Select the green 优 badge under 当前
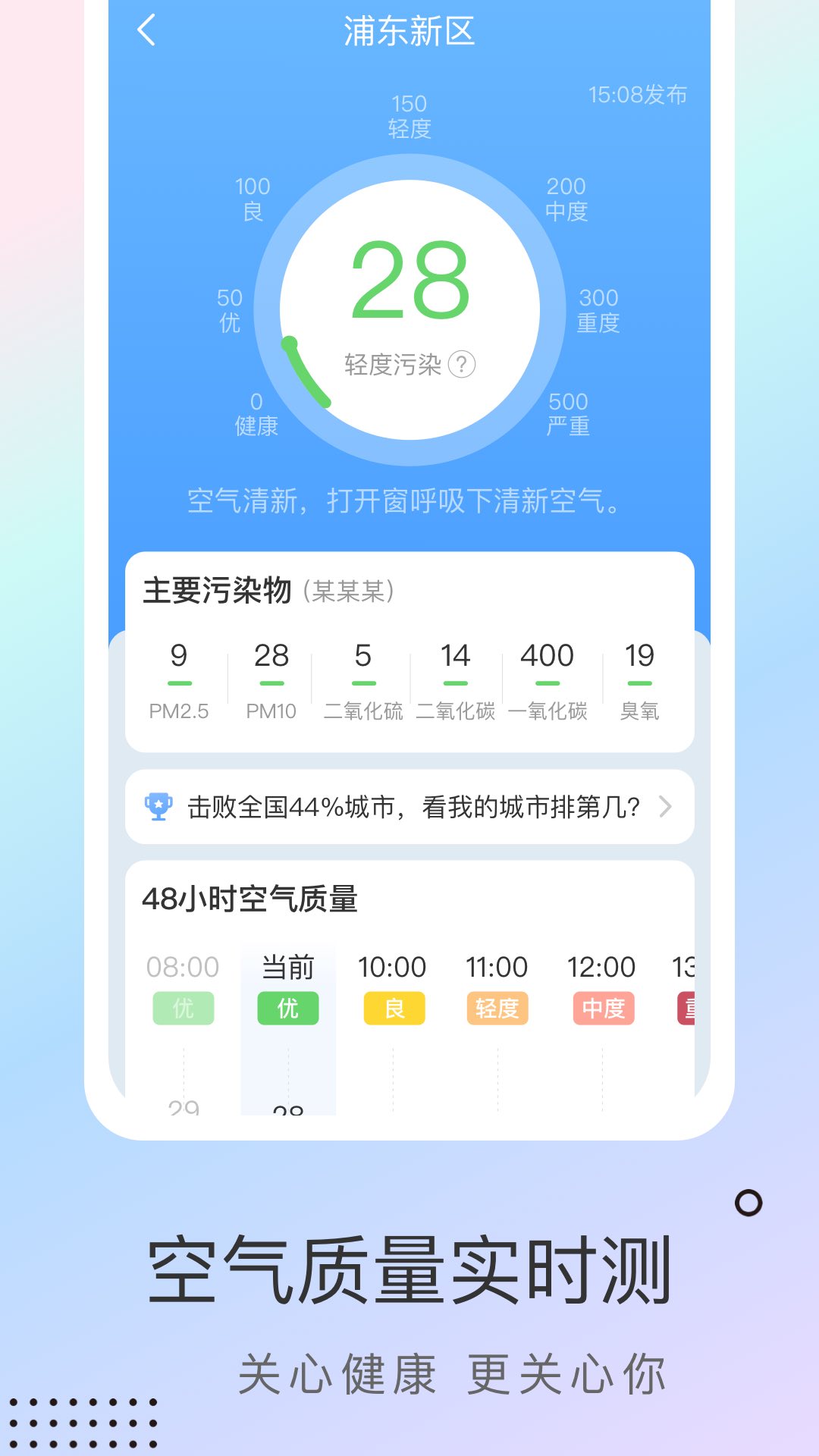The width and height of the screenshot is (819, 1456). 287,1009
